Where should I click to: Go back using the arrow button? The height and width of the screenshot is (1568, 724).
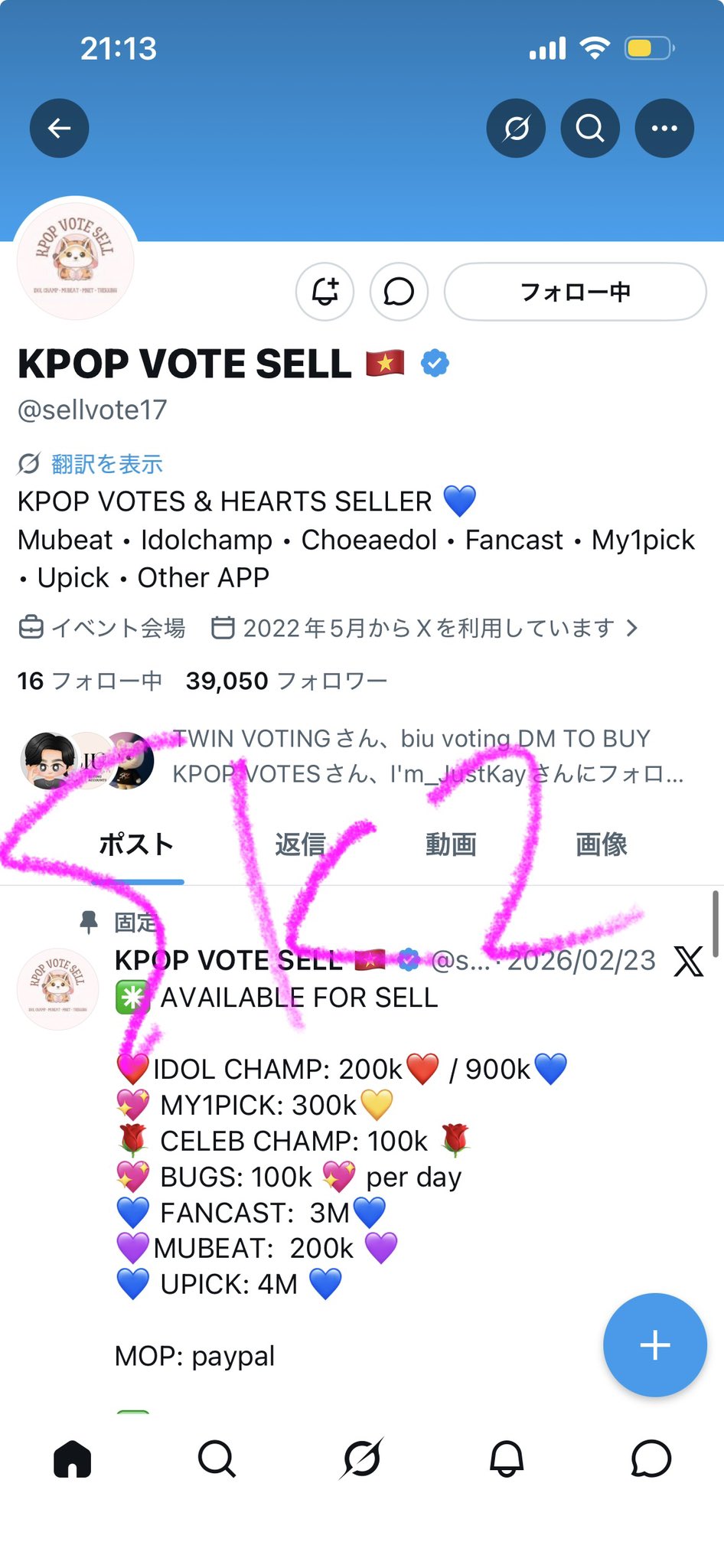click(59, 129)
